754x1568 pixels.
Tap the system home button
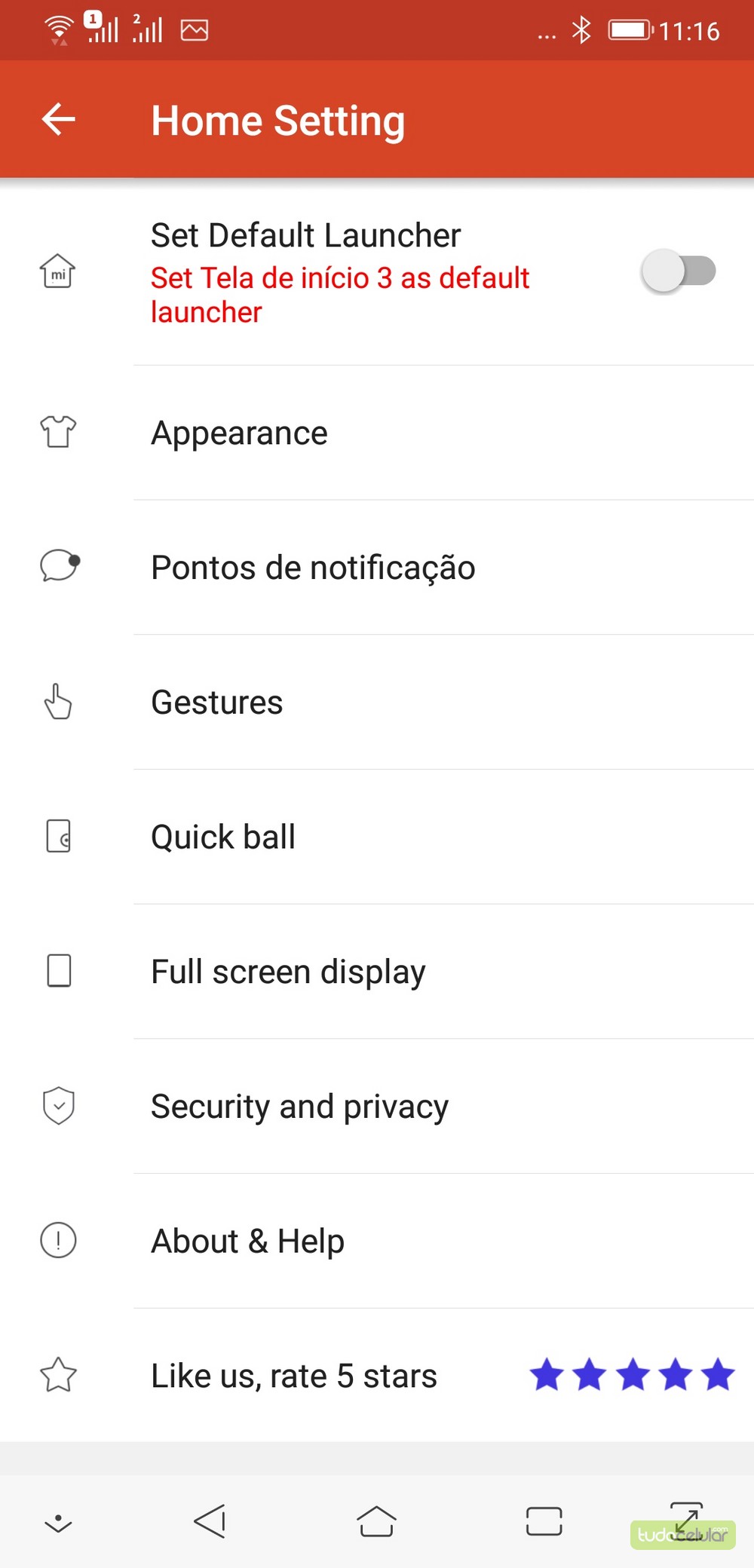[376, 1521]
